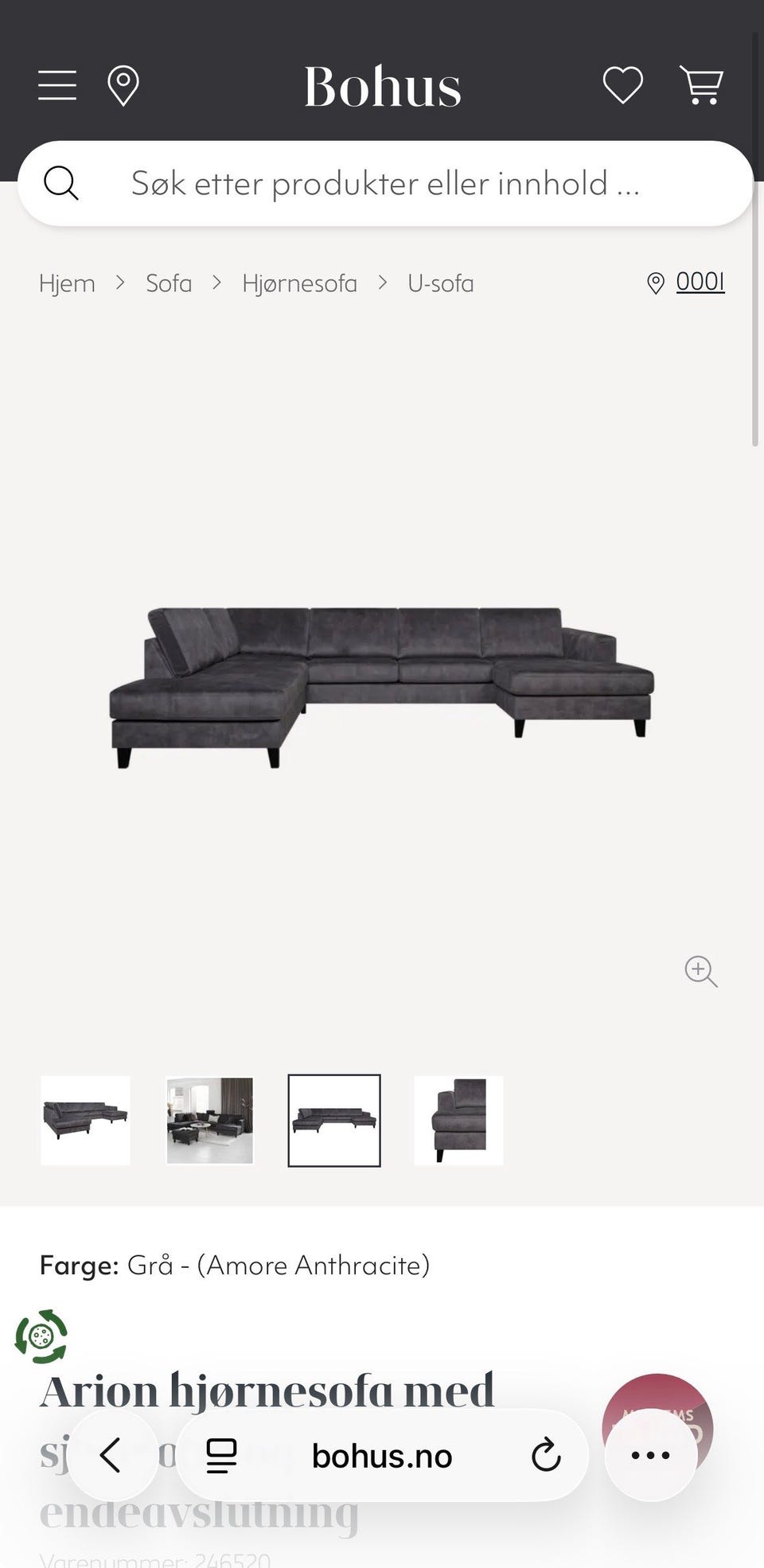Select the living room scene thumbnail
The width and height of the screenshot is (764, 1568).
click(209, 1121)
